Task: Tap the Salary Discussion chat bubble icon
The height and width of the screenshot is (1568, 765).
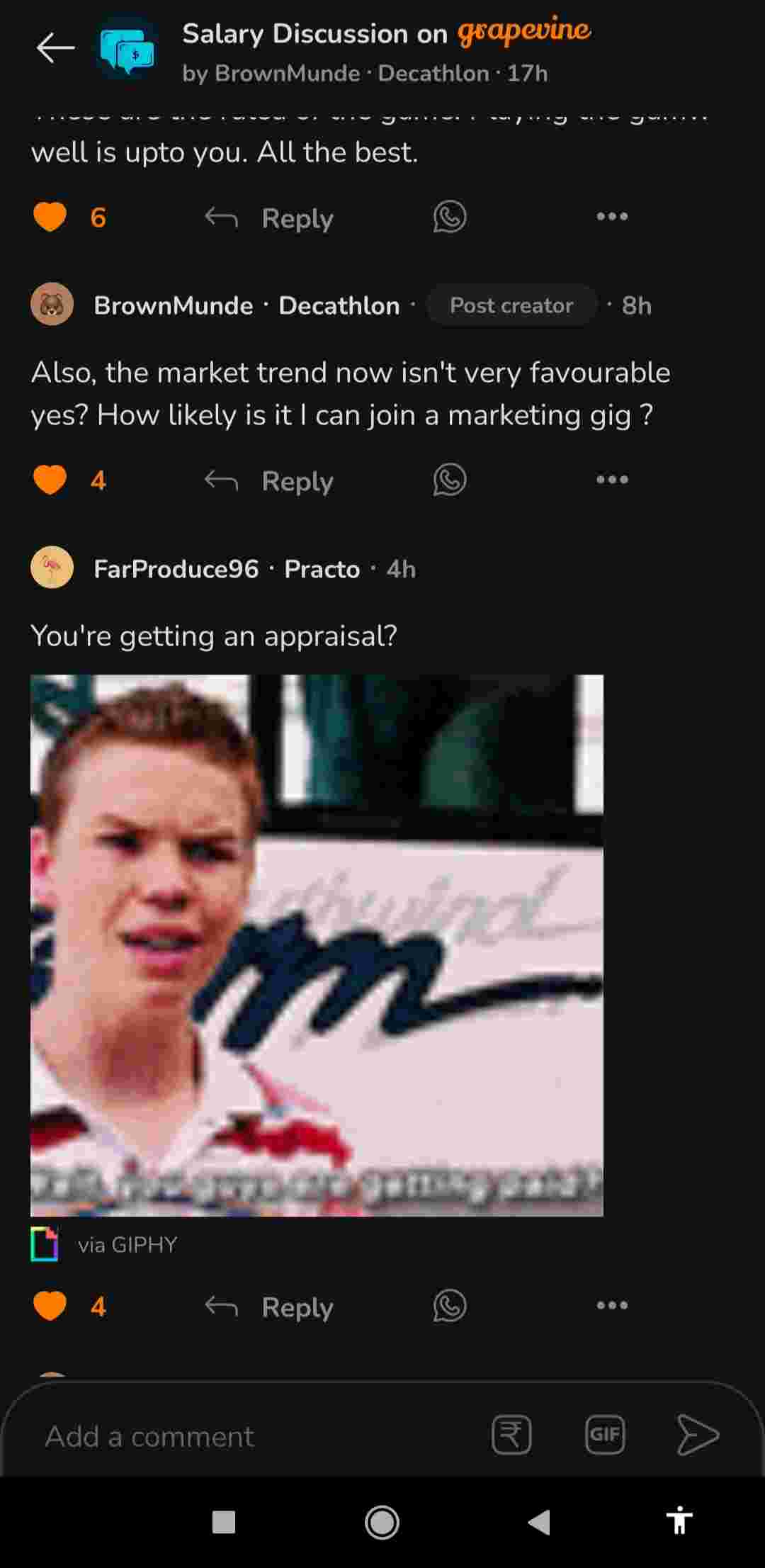Action: click(126, 48)
